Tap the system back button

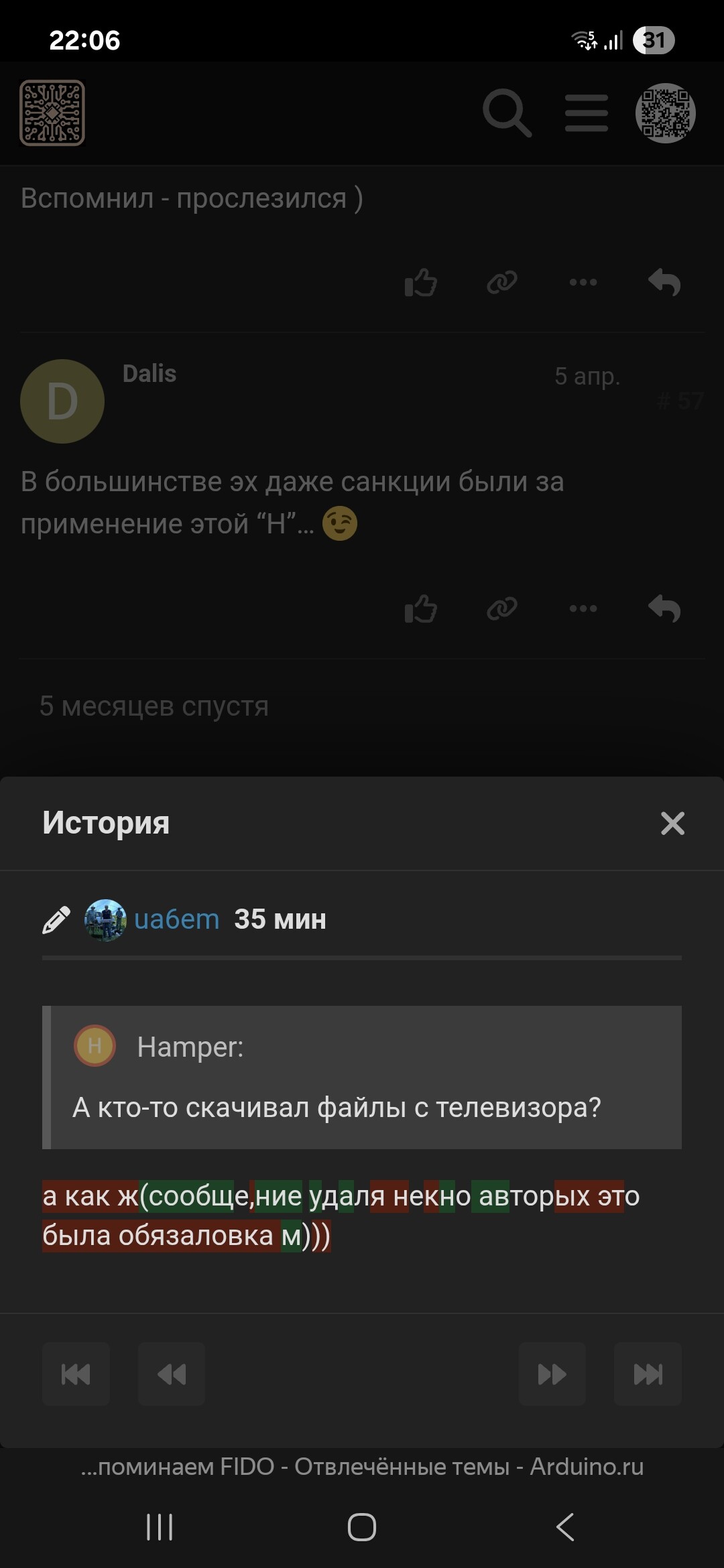tap(565, 1527)
